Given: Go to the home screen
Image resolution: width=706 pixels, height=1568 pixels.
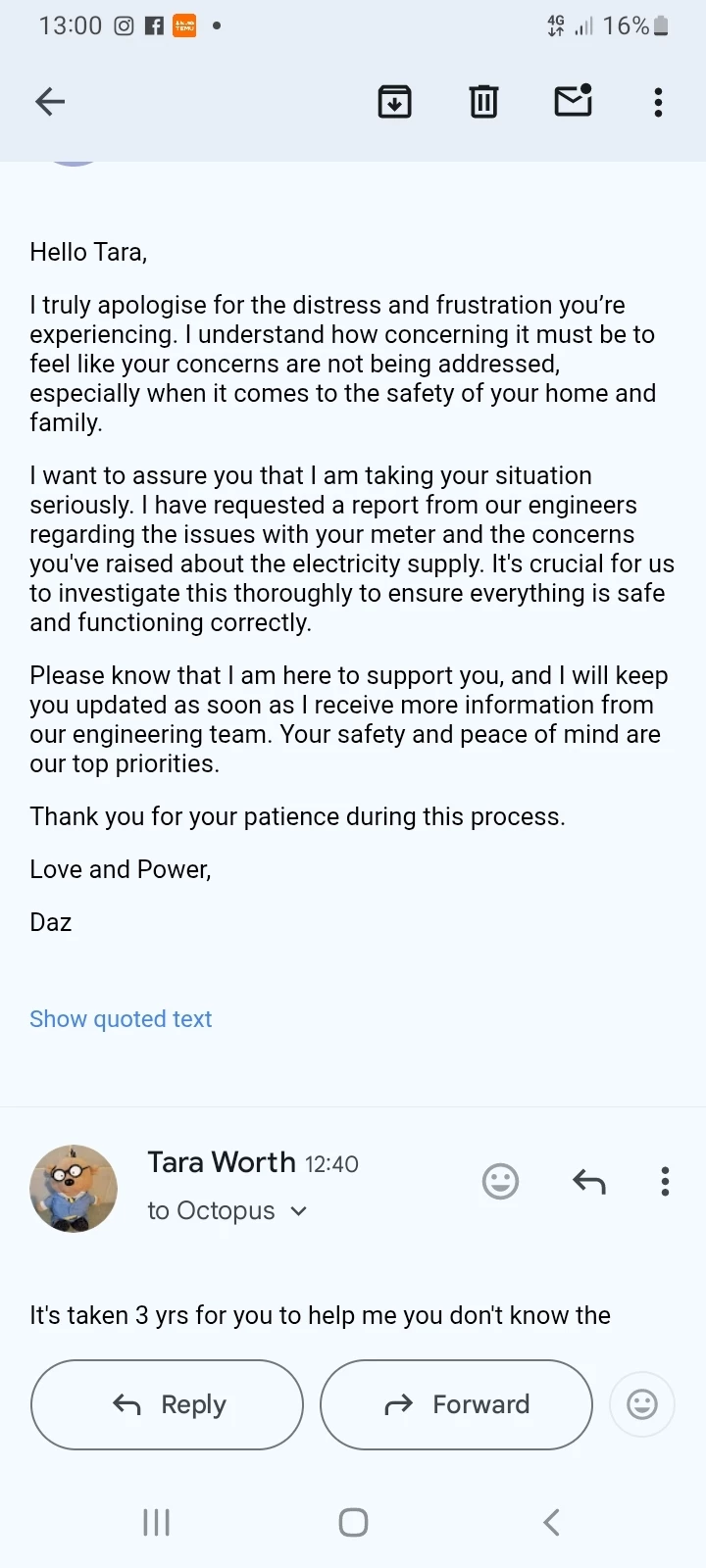Looking at the screenshot, I should (353, 1522).
